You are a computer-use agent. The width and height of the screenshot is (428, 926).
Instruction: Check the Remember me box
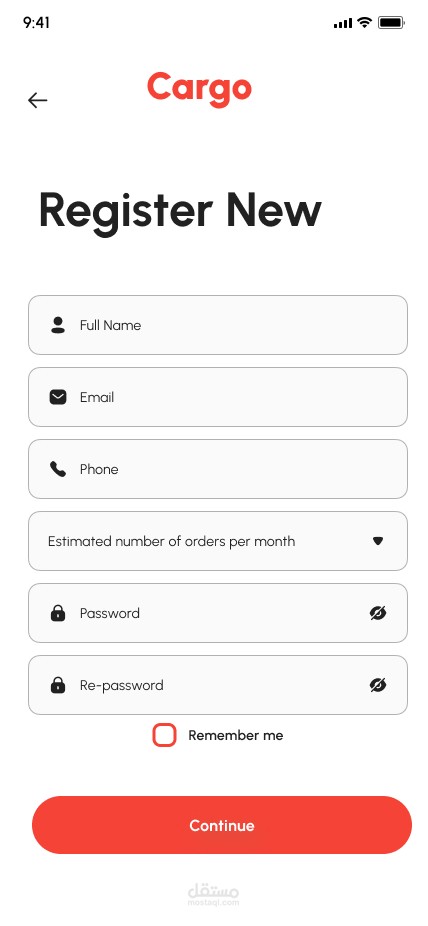coord(165,735)
